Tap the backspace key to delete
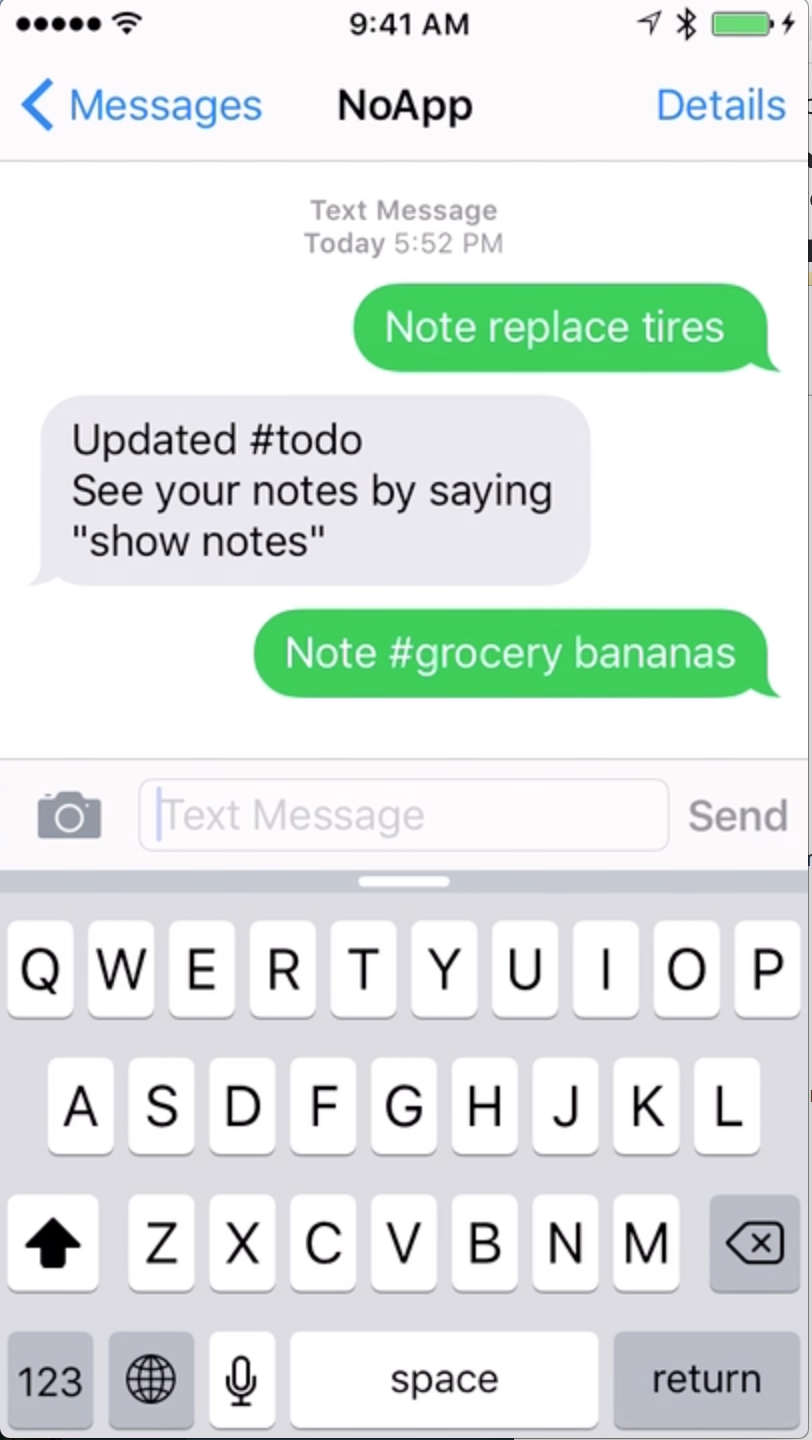812x1440 pixels. click(x=755, y=1243)
